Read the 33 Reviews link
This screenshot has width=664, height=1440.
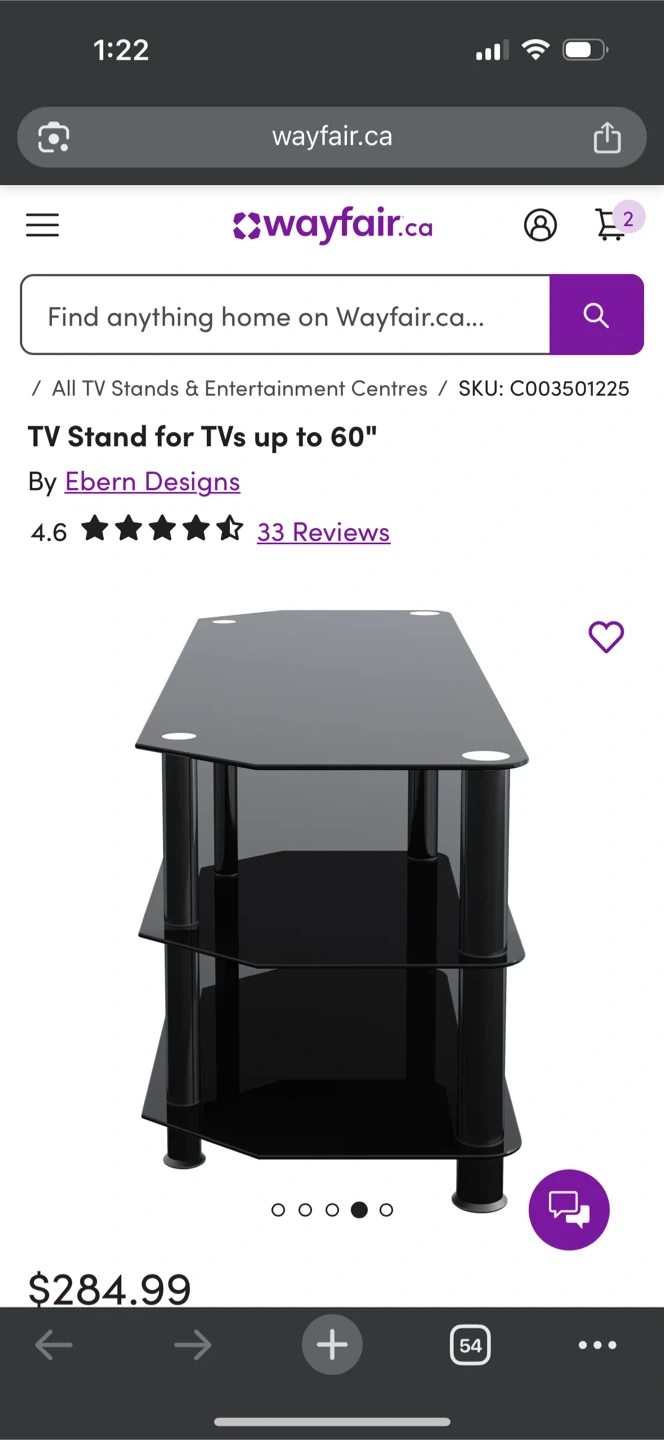point(323,532)
